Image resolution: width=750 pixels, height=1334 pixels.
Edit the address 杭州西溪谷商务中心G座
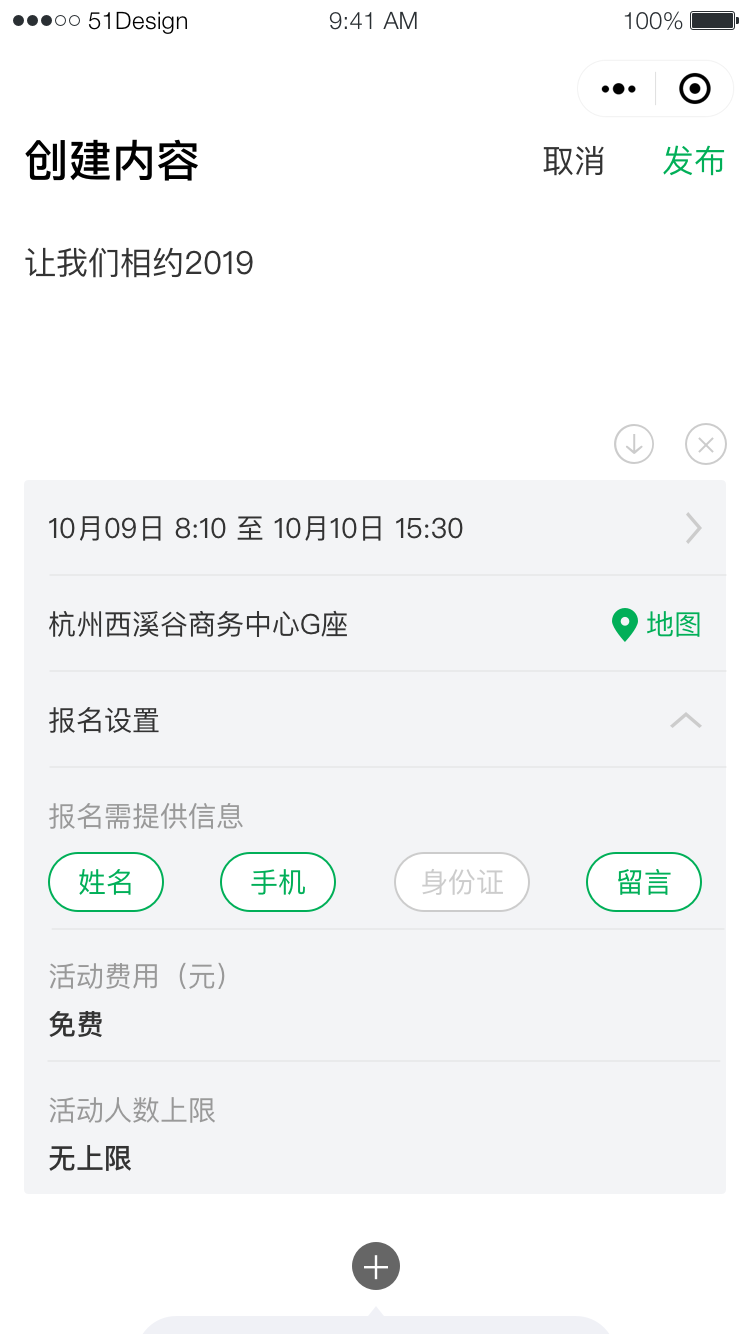pos(198,625)
